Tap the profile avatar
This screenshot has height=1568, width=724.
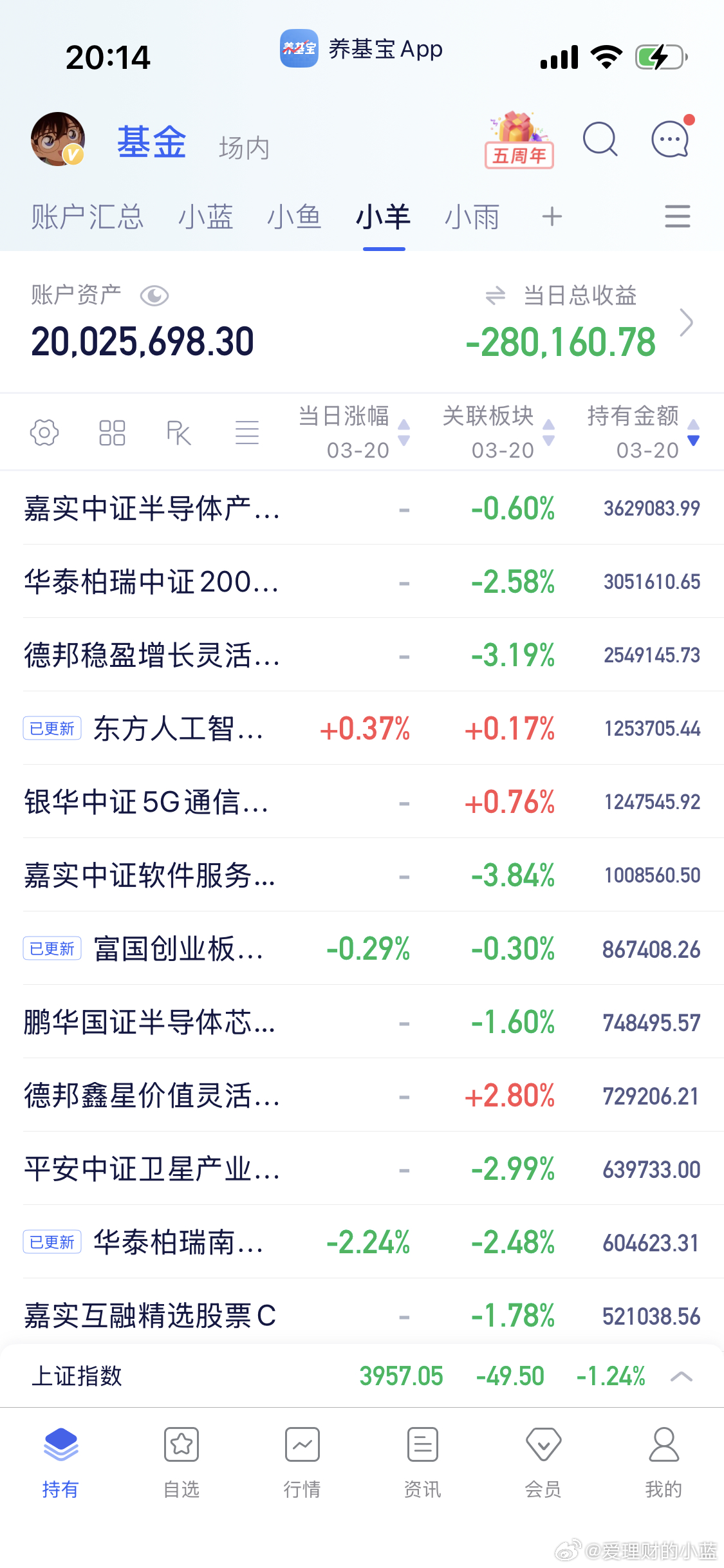pyautogui.click(x=58, y=139)
